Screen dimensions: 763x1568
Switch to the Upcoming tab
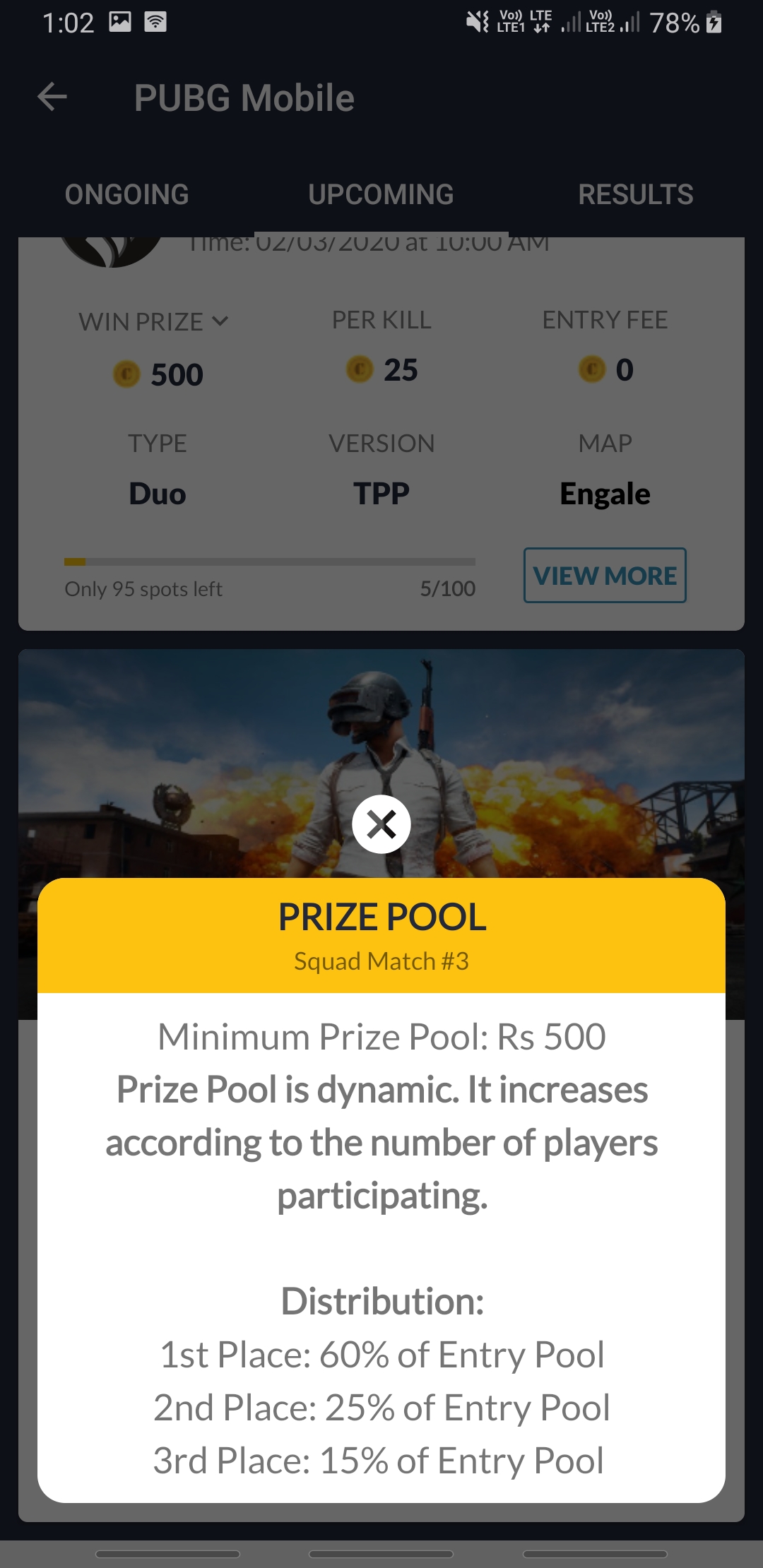(381, 194)
